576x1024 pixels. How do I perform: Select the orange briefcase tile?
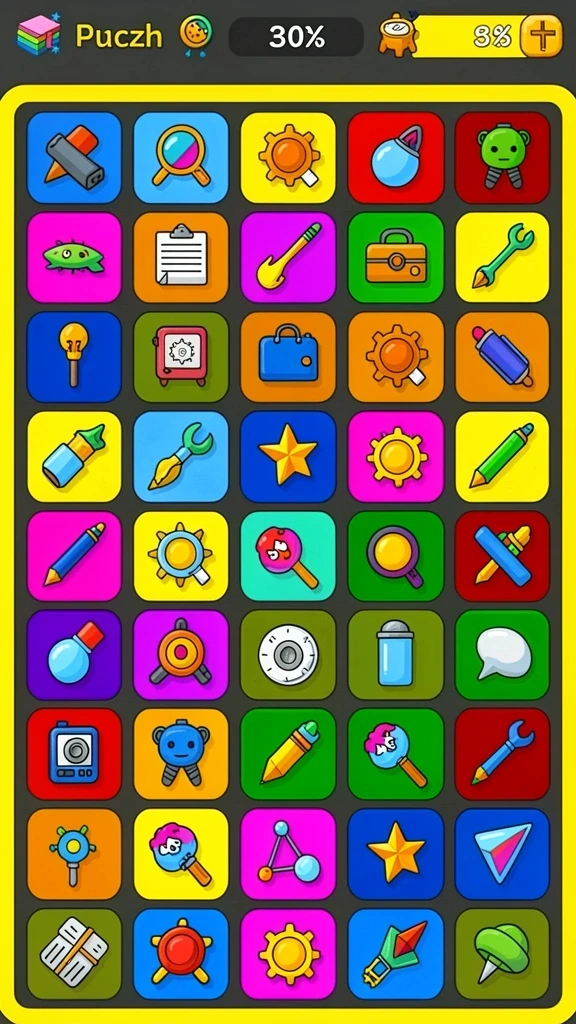pyautogui.click(x=396, y=257)
